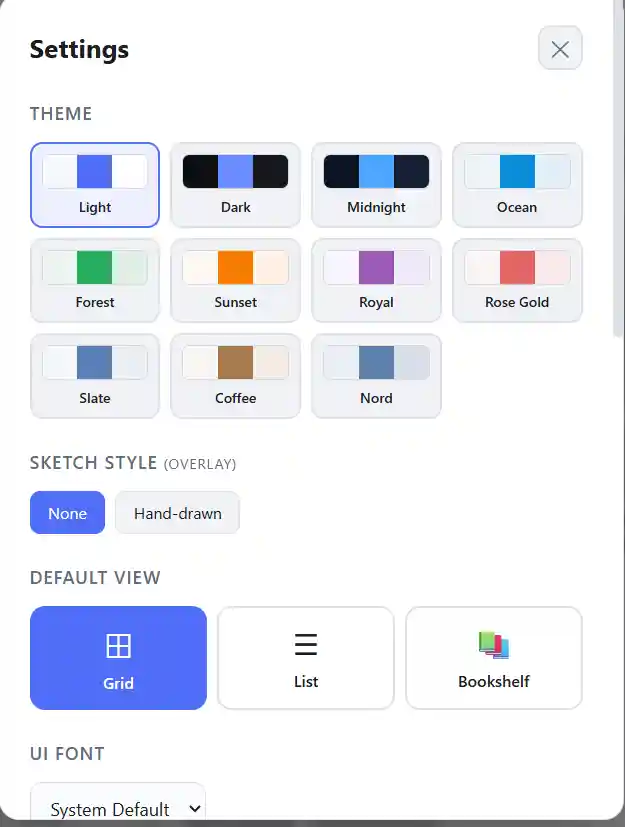Switch default view to List
Image resolution: width=625 pixels, height=827 pixels.
(306, 658)
